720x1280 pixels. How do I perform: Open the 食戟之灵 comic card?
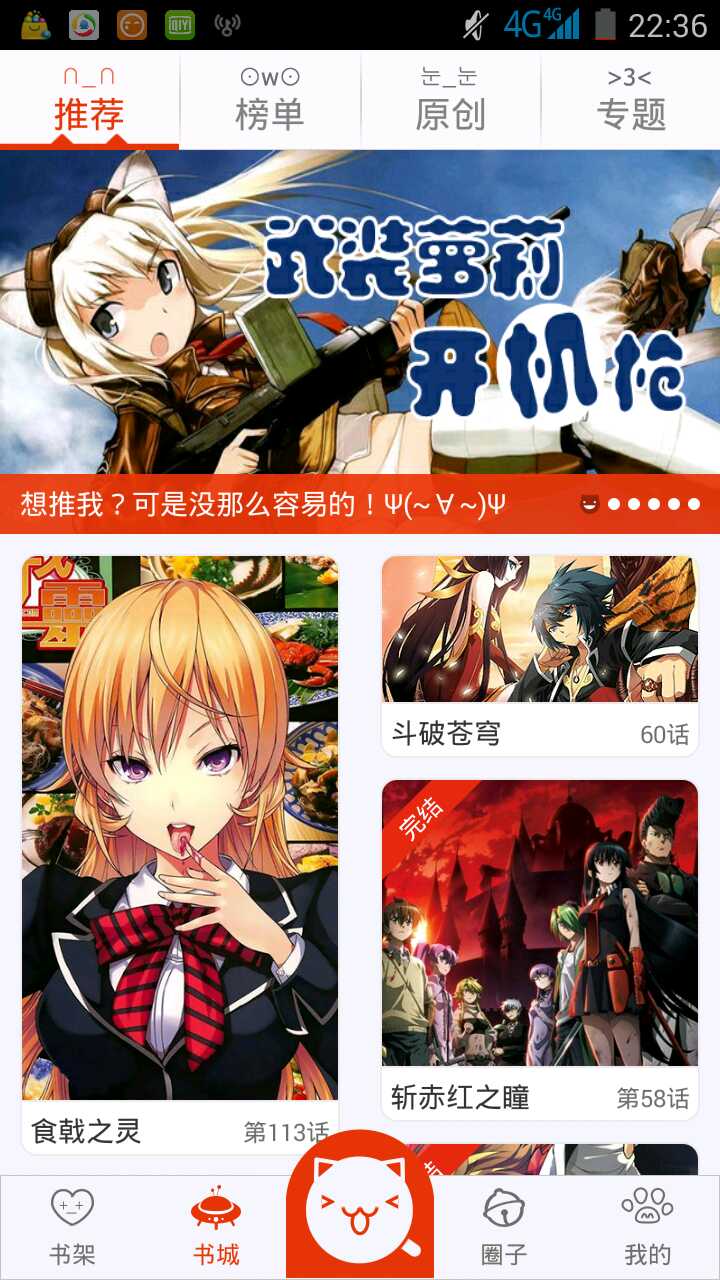[180, 850]
